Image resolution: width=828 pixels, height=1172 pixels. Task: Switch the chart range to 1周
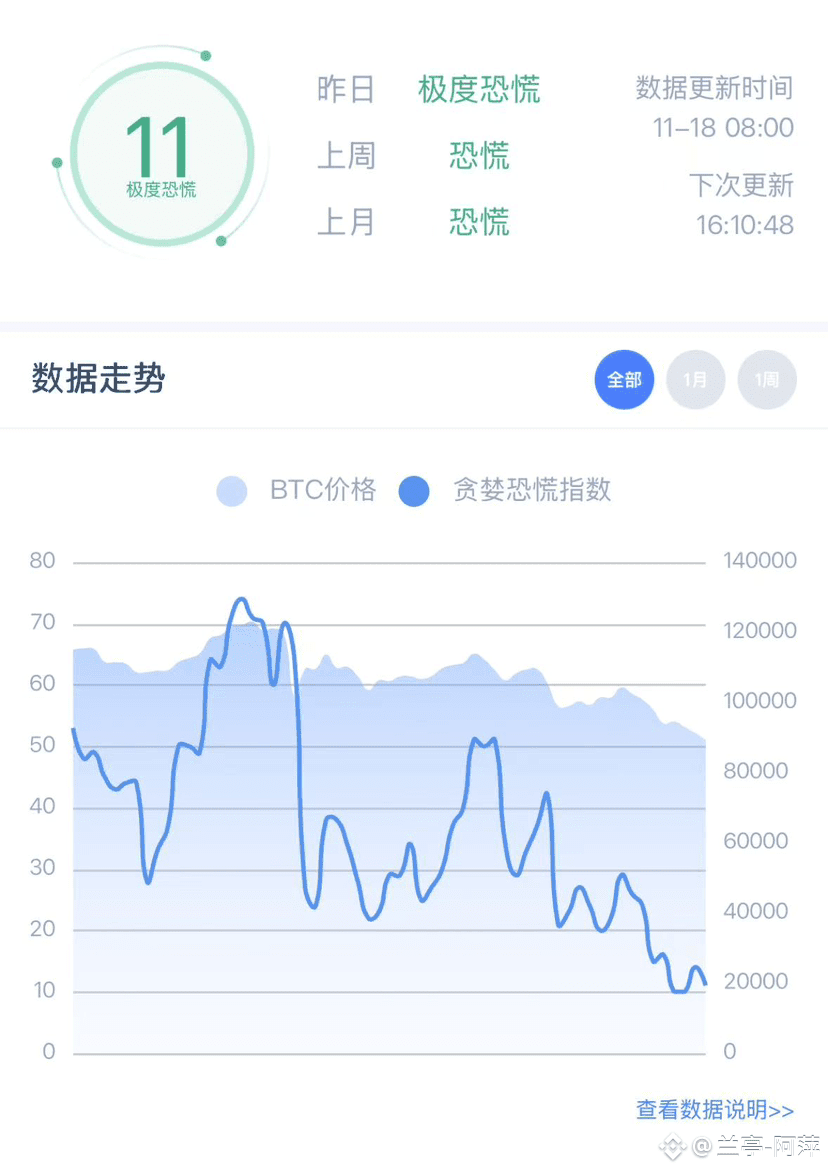767,380
